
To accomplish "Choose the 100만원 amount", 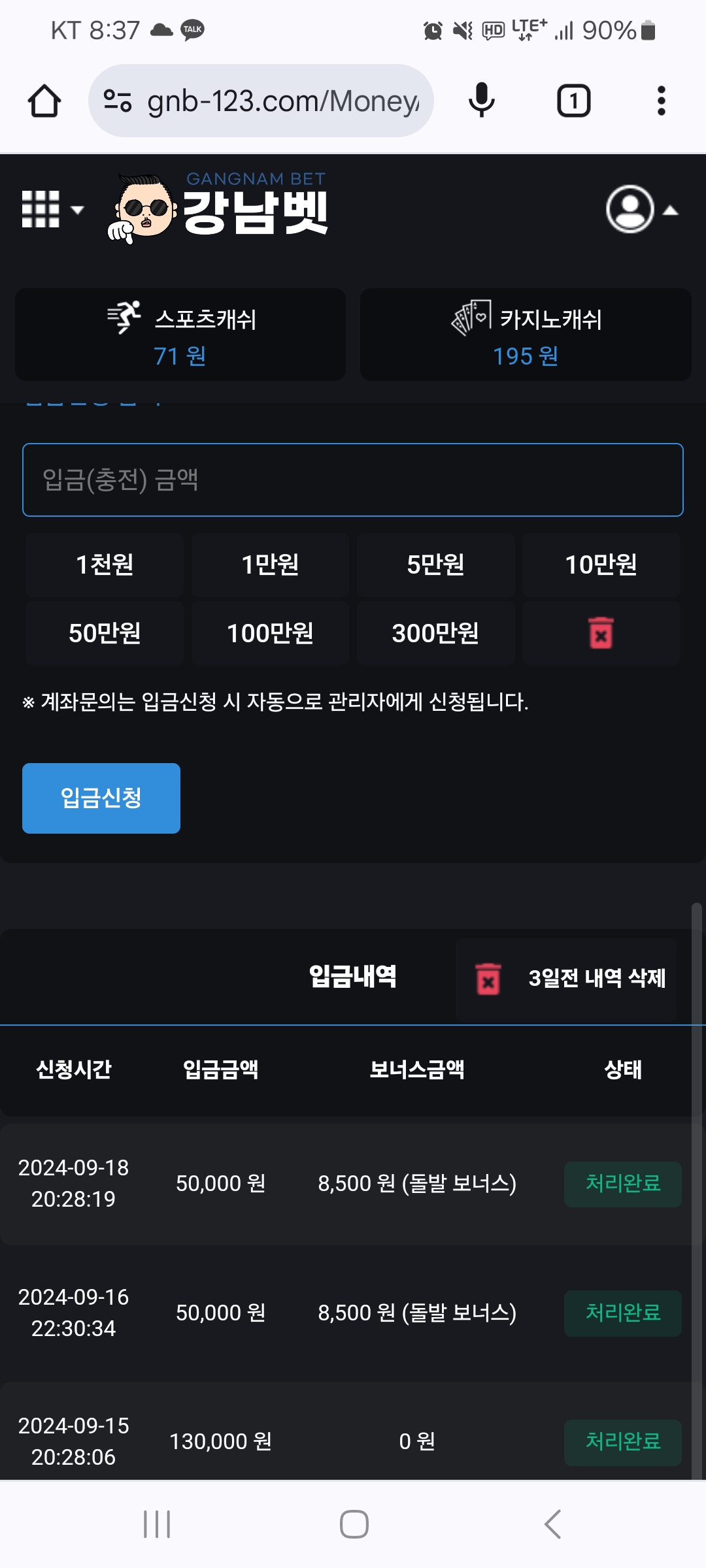I will pos(270,633).
